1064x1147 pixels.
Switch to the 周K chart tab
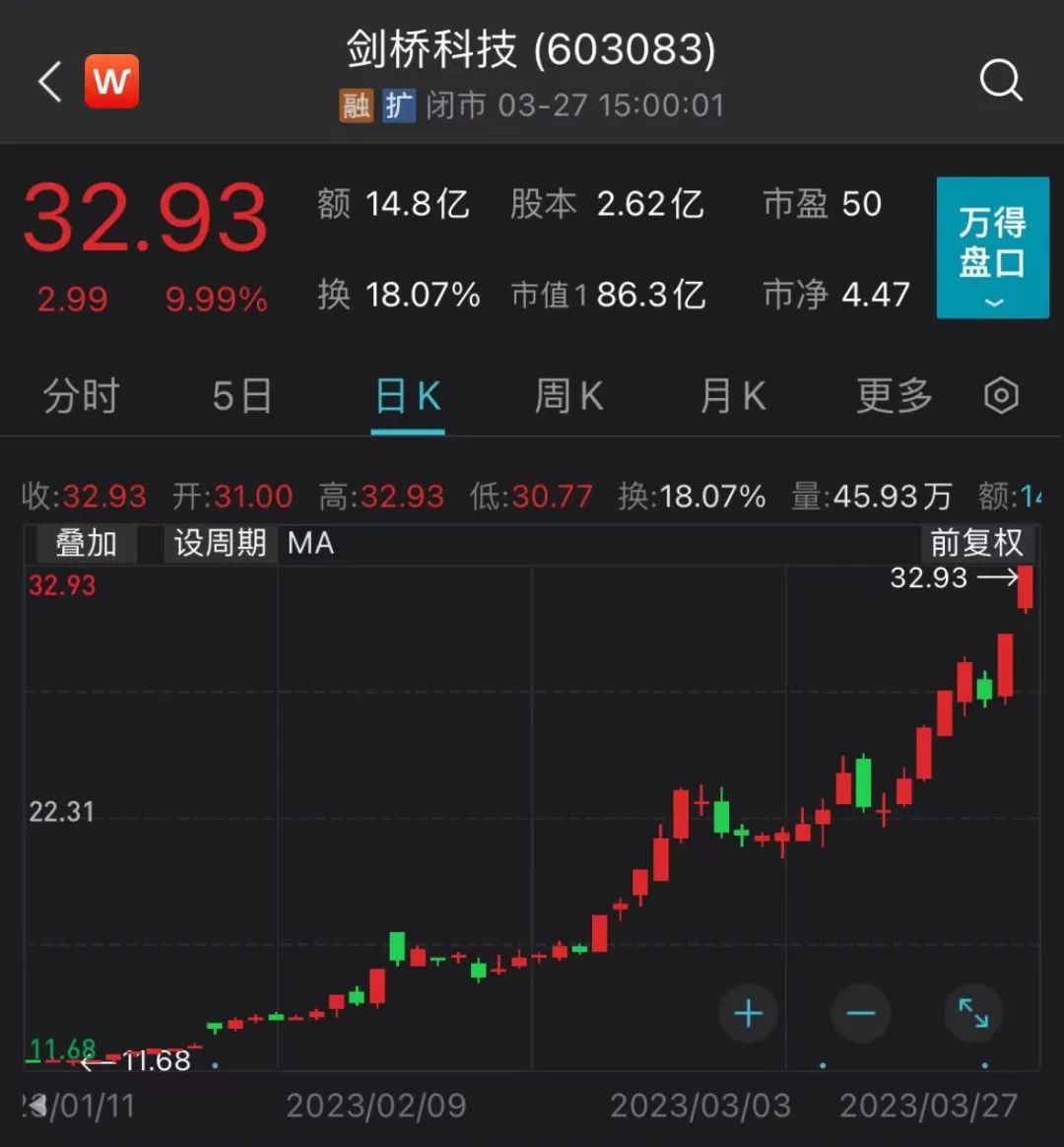coord(568,396)
